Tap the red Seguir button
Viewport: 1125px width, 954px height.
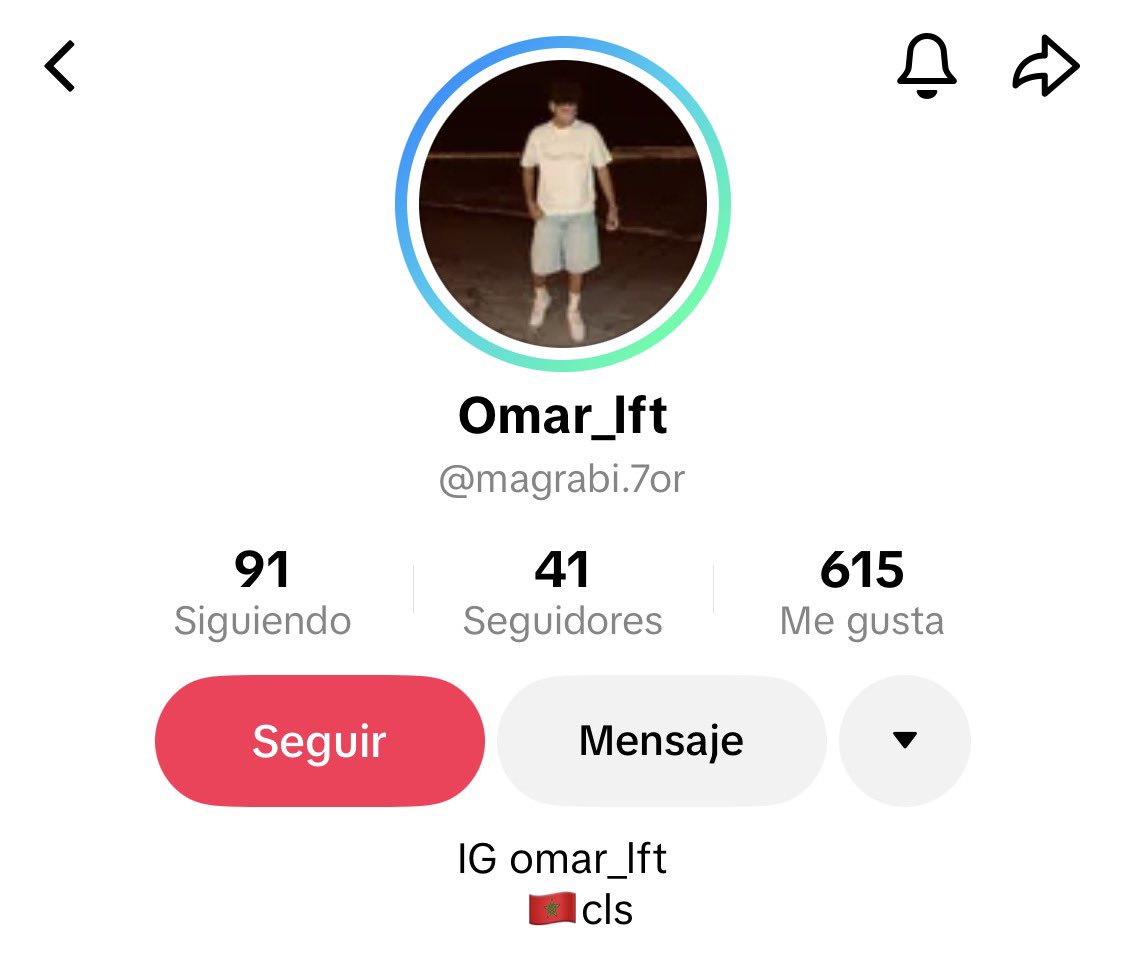[x=319, y=741]
